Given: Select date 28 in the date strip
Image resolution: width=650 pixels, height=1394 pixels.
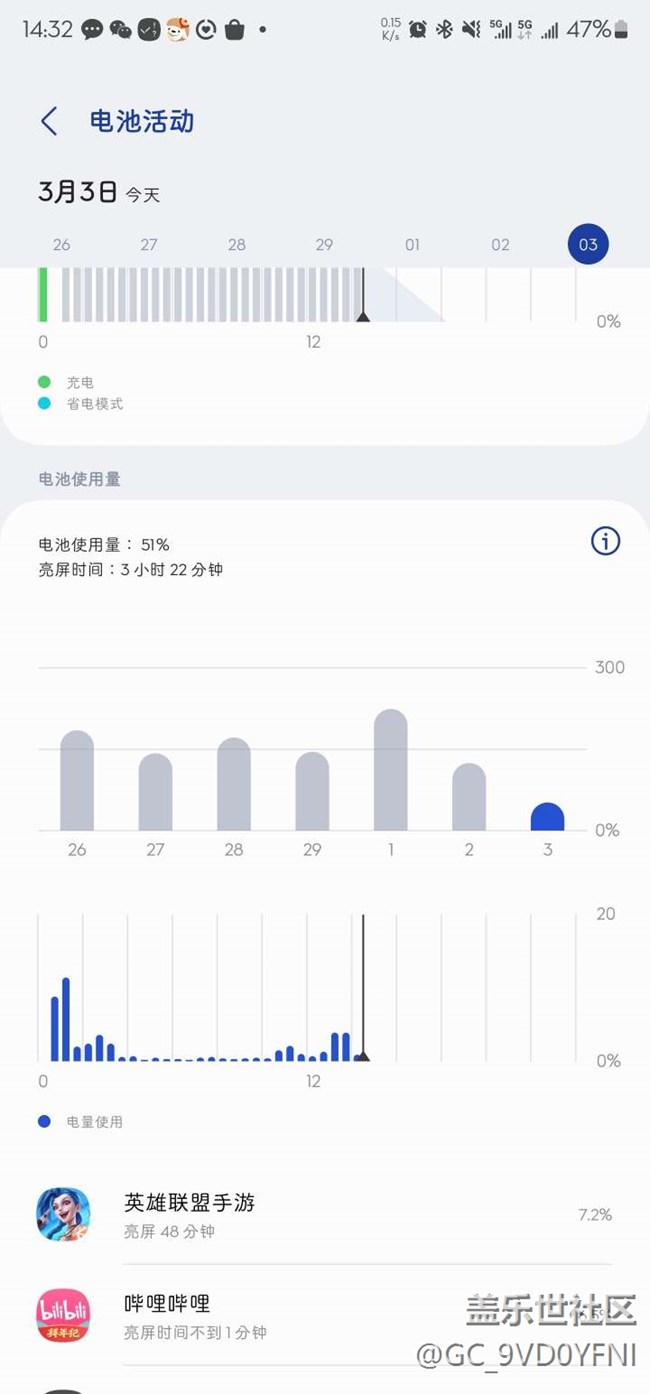Looking at the screenshot, I should tap(237, 245).
